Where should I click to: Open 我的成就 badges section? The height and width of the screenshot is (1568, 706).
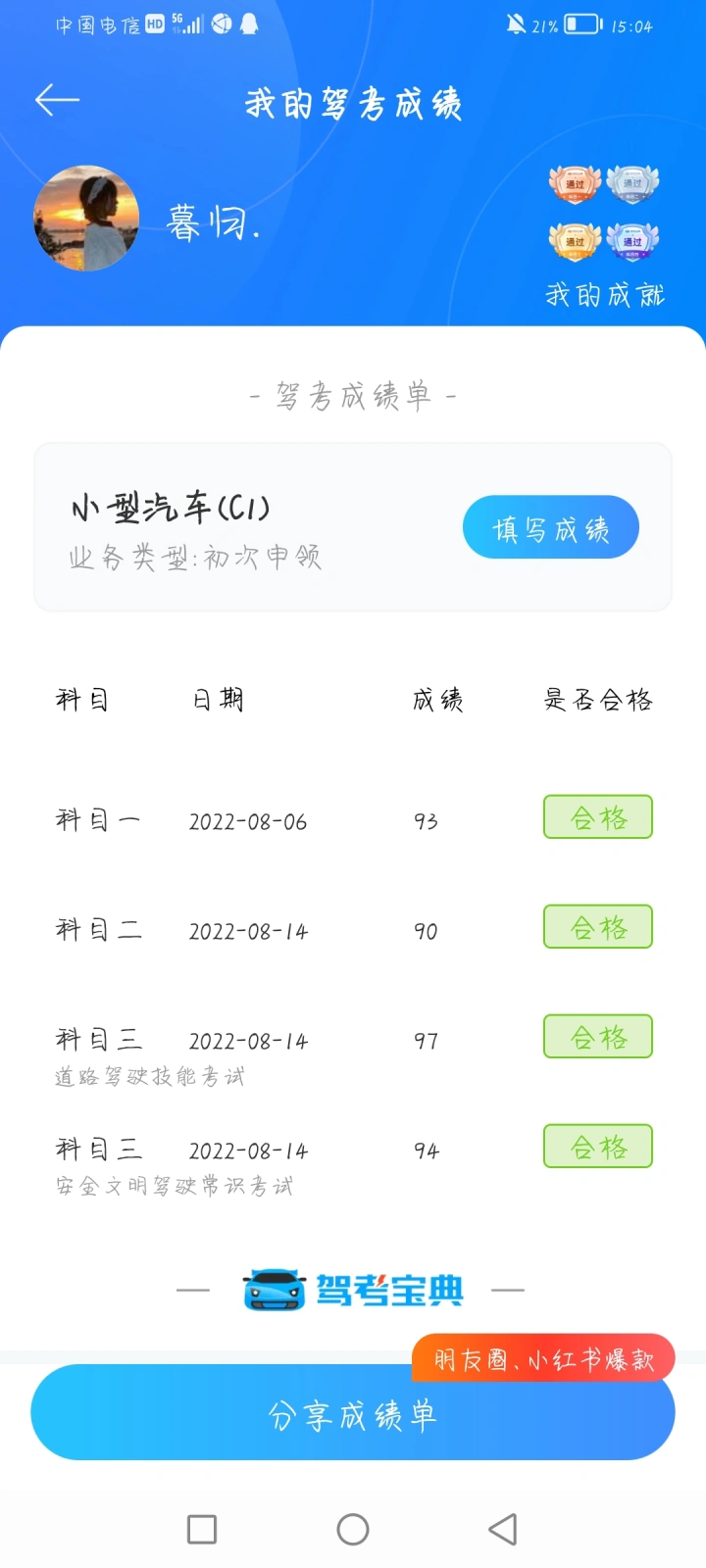click(604, 237)
